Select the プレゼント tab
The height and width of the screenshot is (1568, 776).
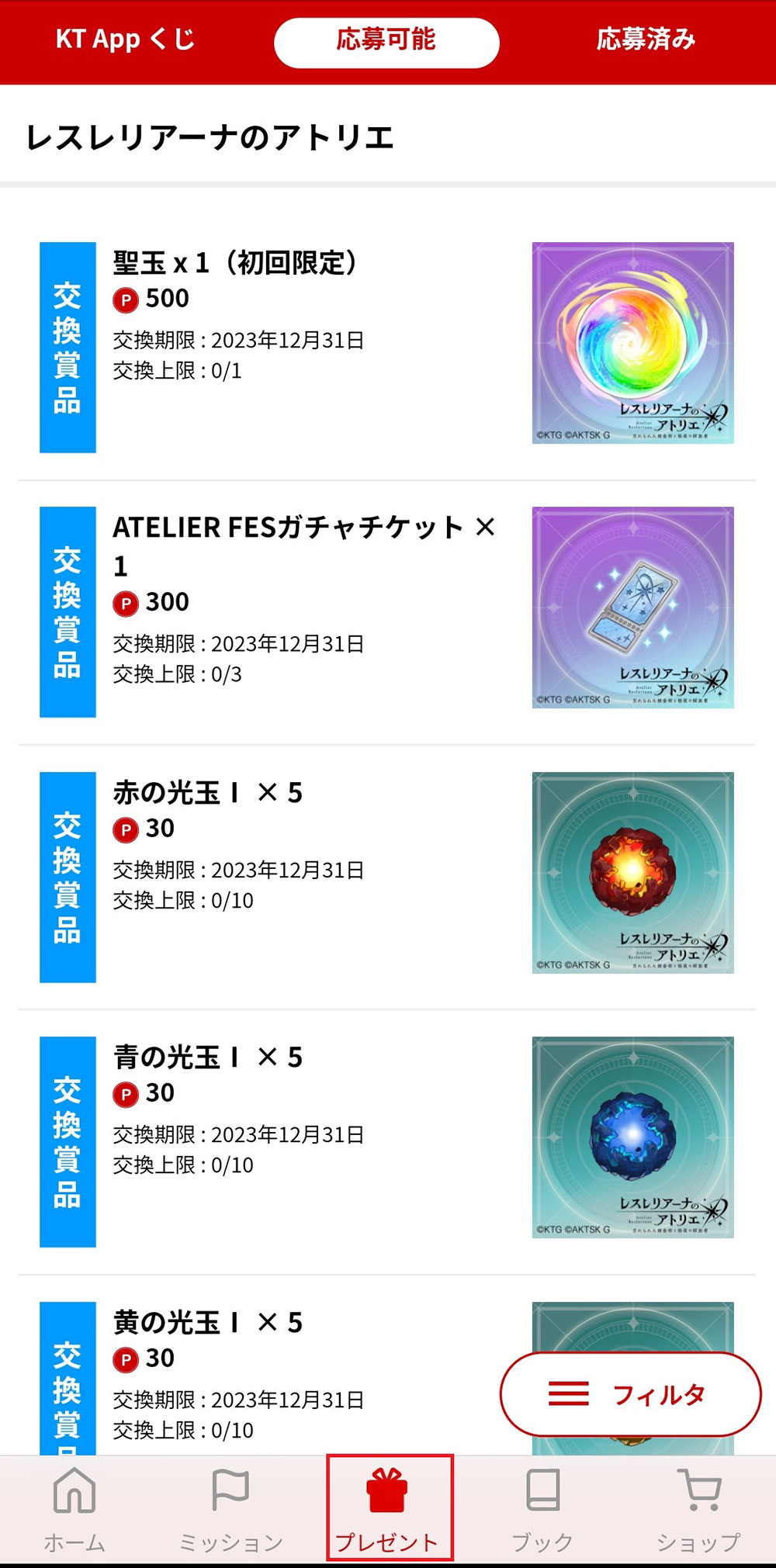(388, 1509)
